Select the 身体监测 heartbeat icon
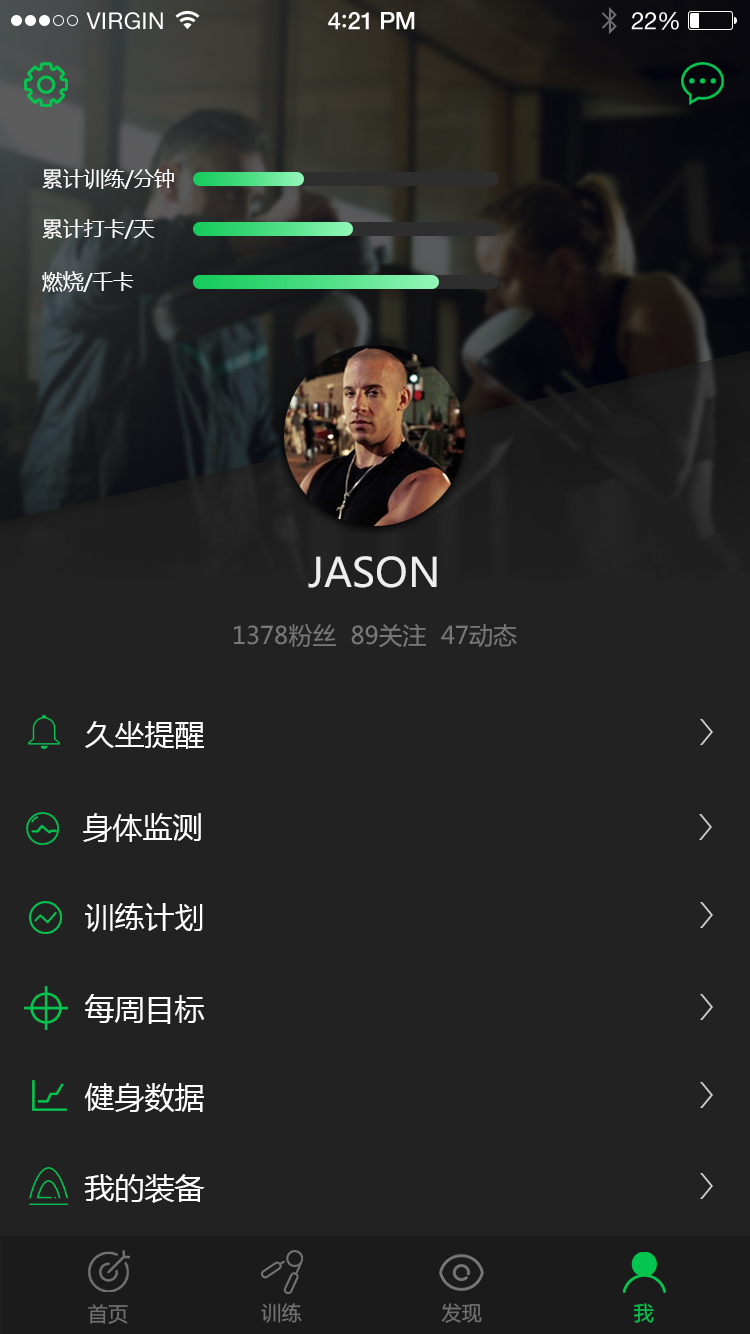750x1334 pixels. (44, 827)
